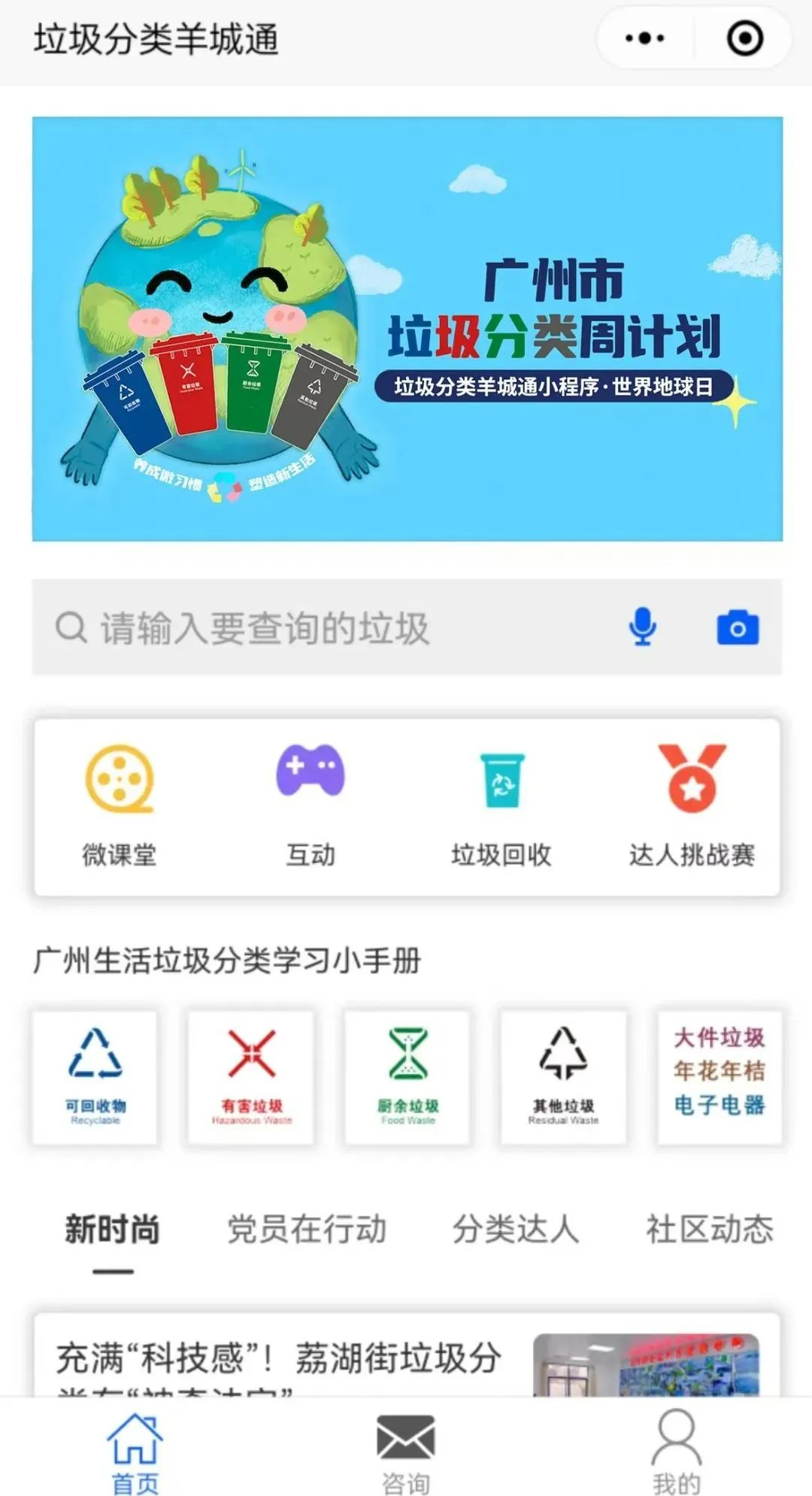Open the mini program overflow menu
This screenshot has width=812, height=1496.
(x=644, y=38)
